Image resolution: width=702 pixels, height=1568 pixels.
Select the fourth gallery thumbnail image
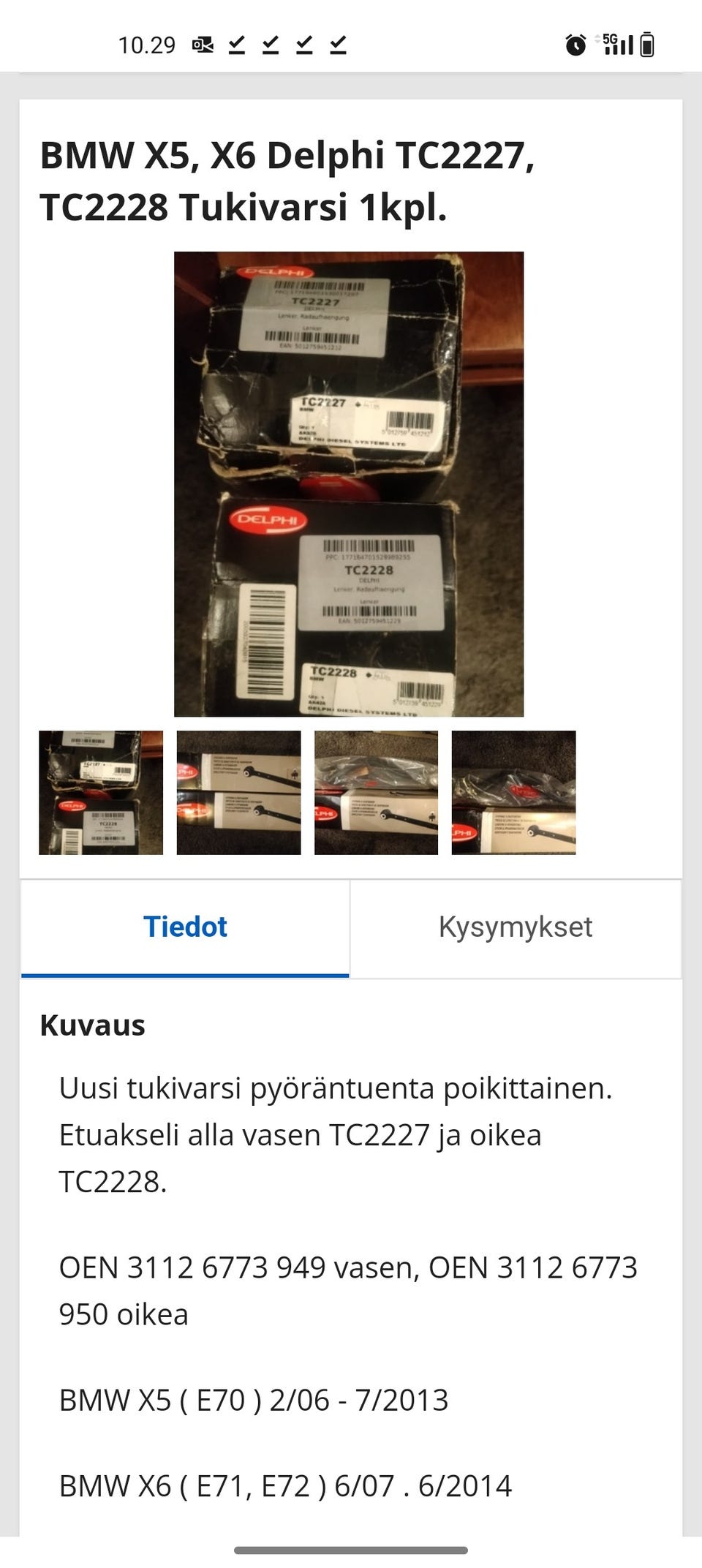[513, 792]
